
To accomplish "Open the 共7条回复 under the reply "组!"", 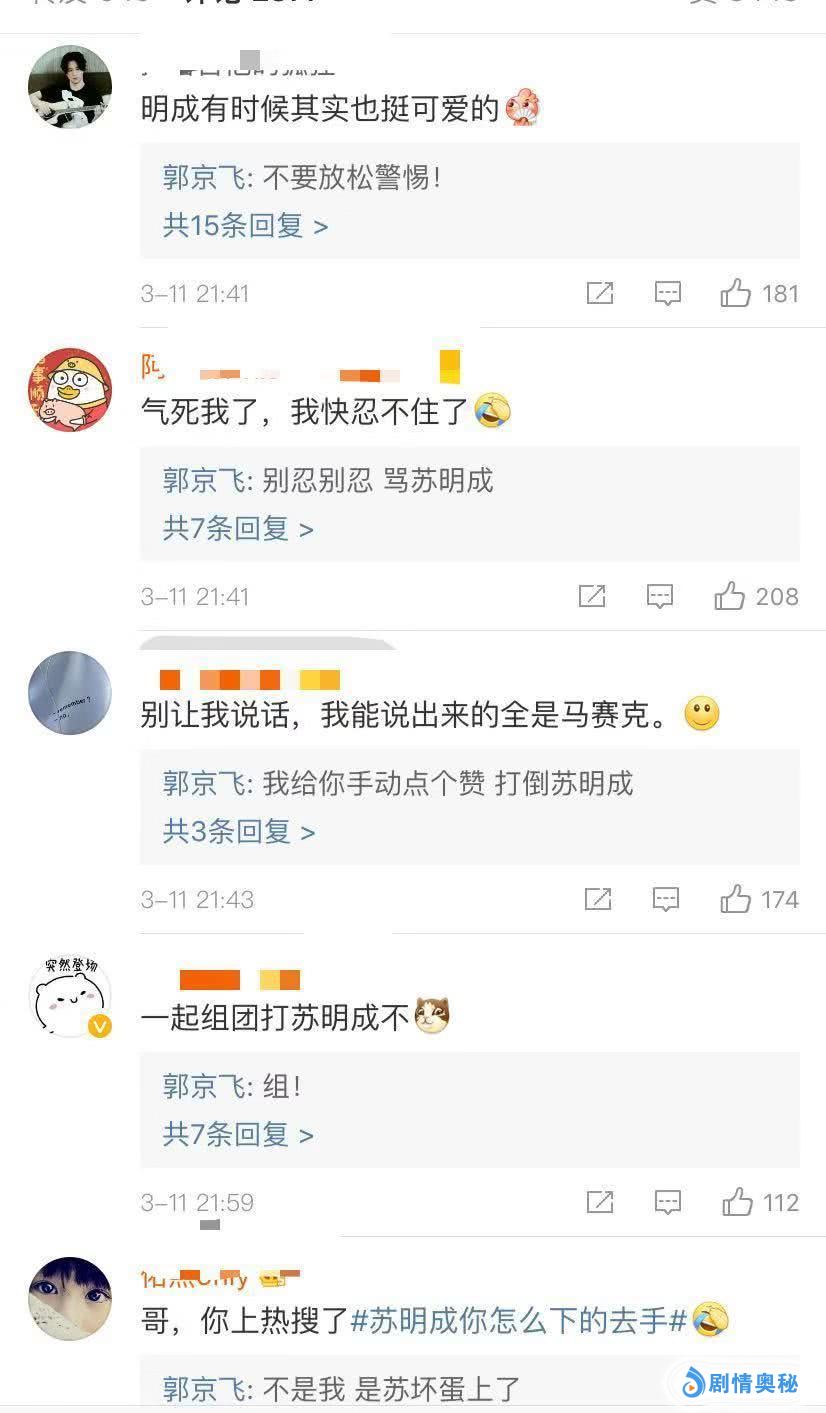I will (238, 1134).
